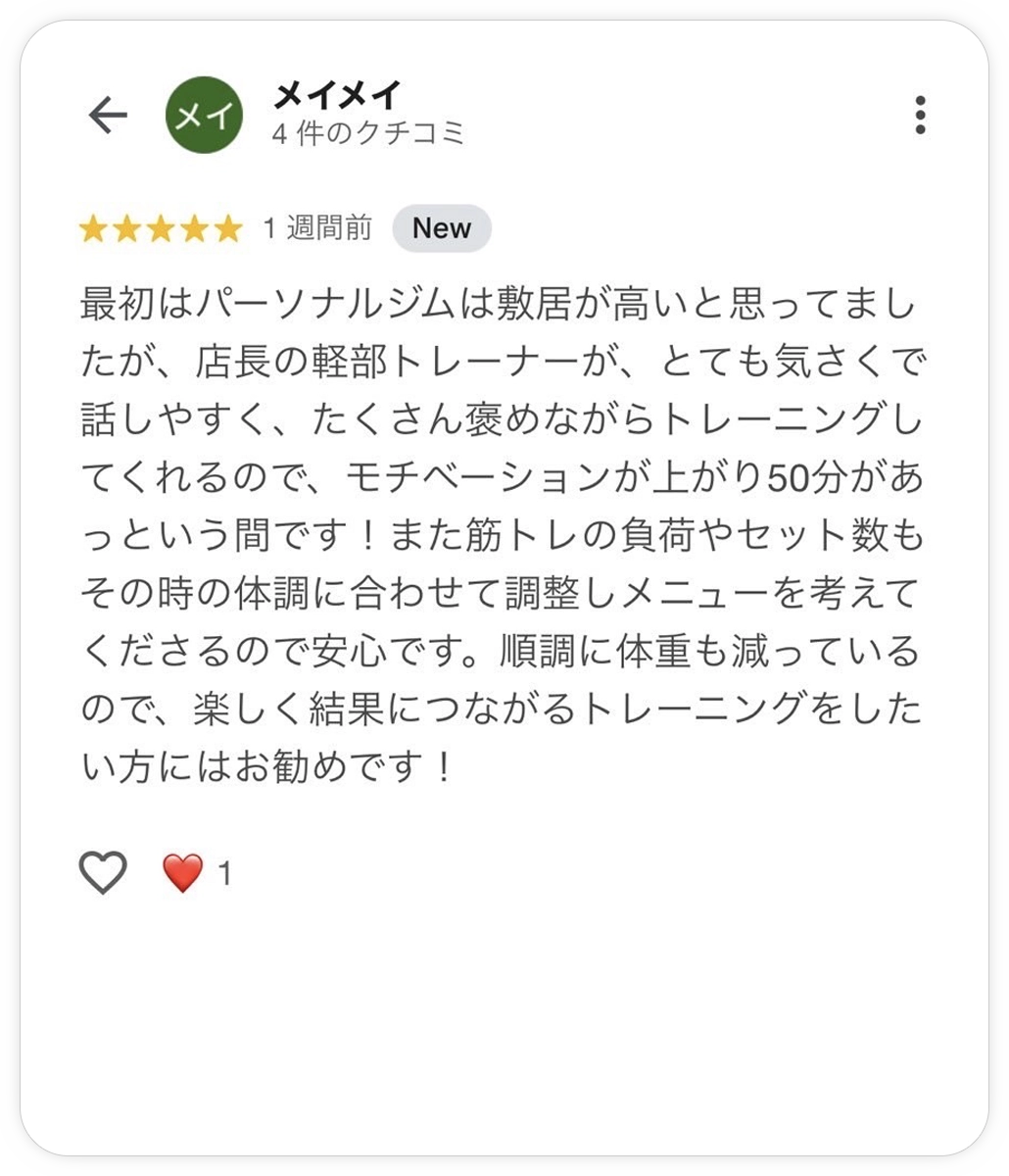Go back using the arrow icon
This screenshot has width=1009, height=1176.
(x=108, y=116)
